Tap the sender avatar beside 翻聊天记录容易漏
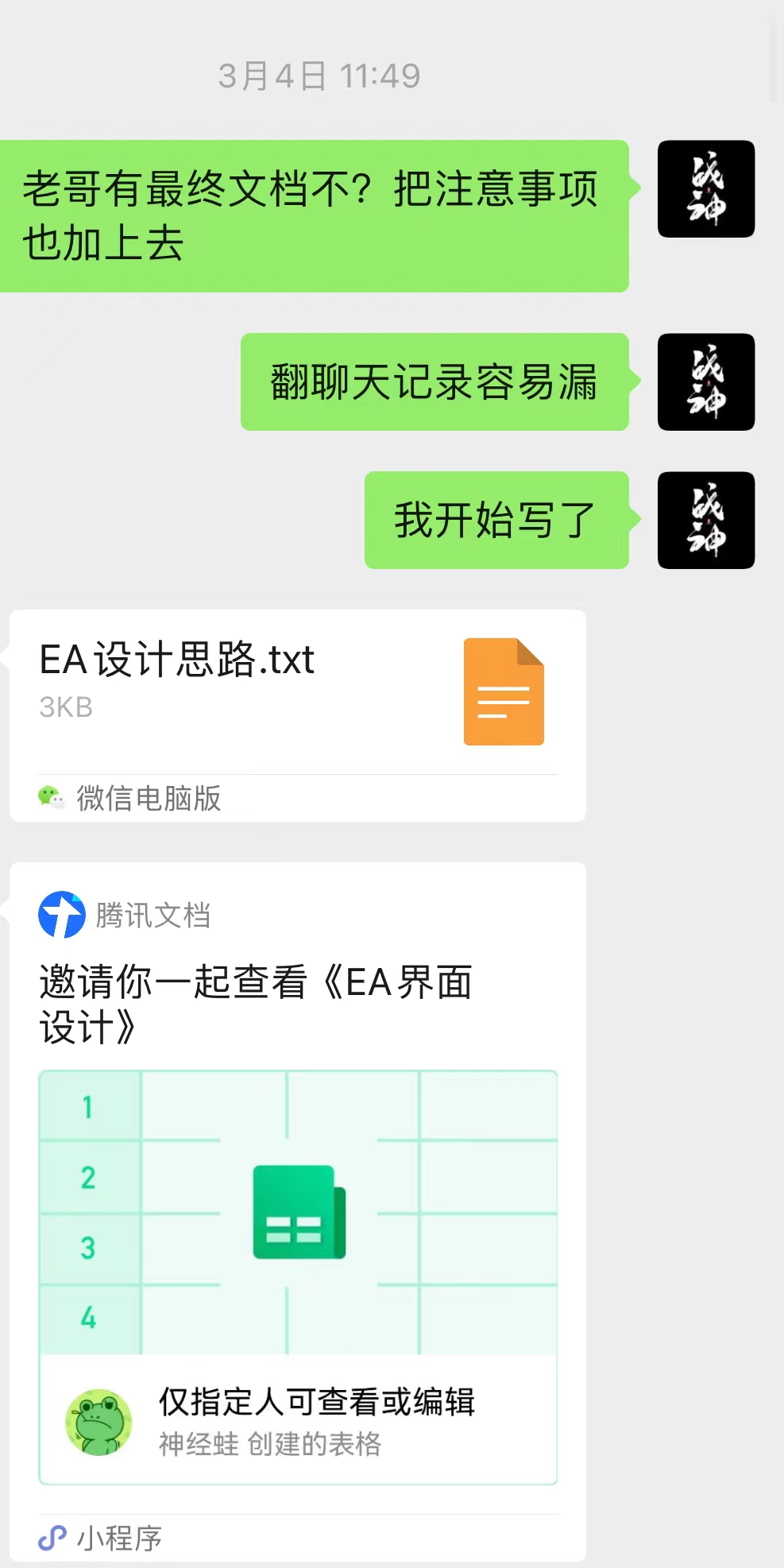 (x=705, y=382)
